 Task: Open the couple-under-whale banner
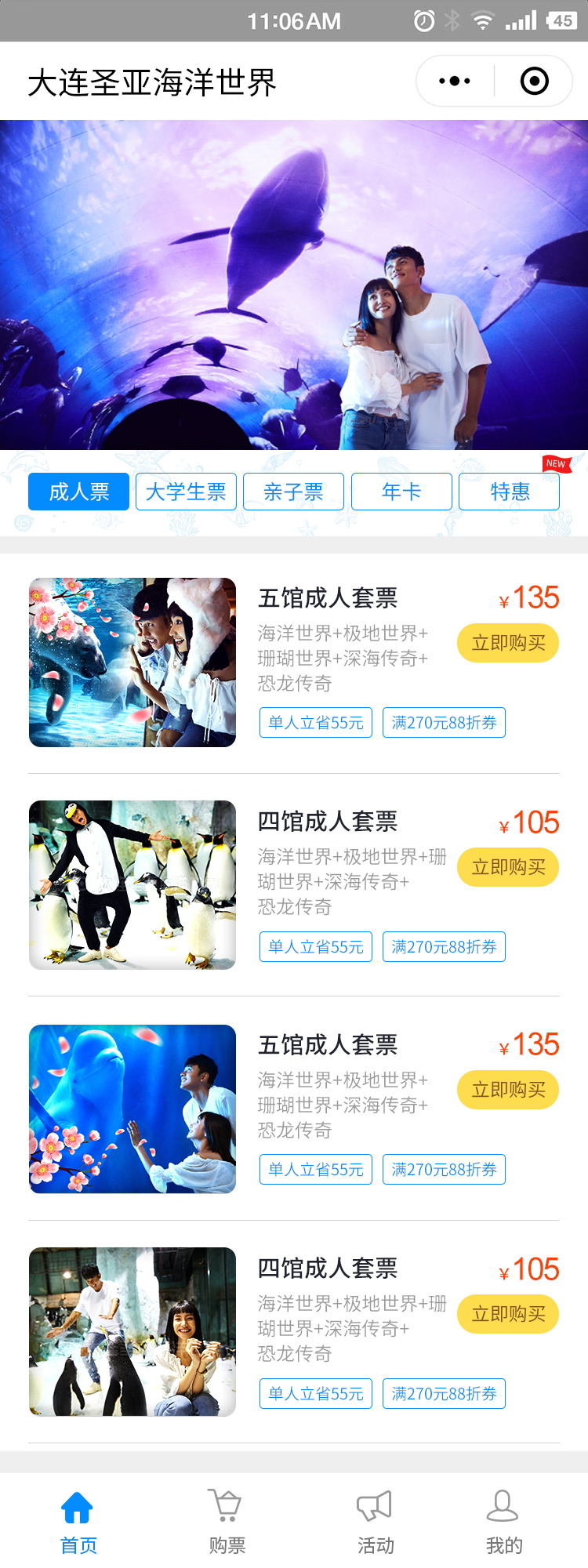point(294,285)
